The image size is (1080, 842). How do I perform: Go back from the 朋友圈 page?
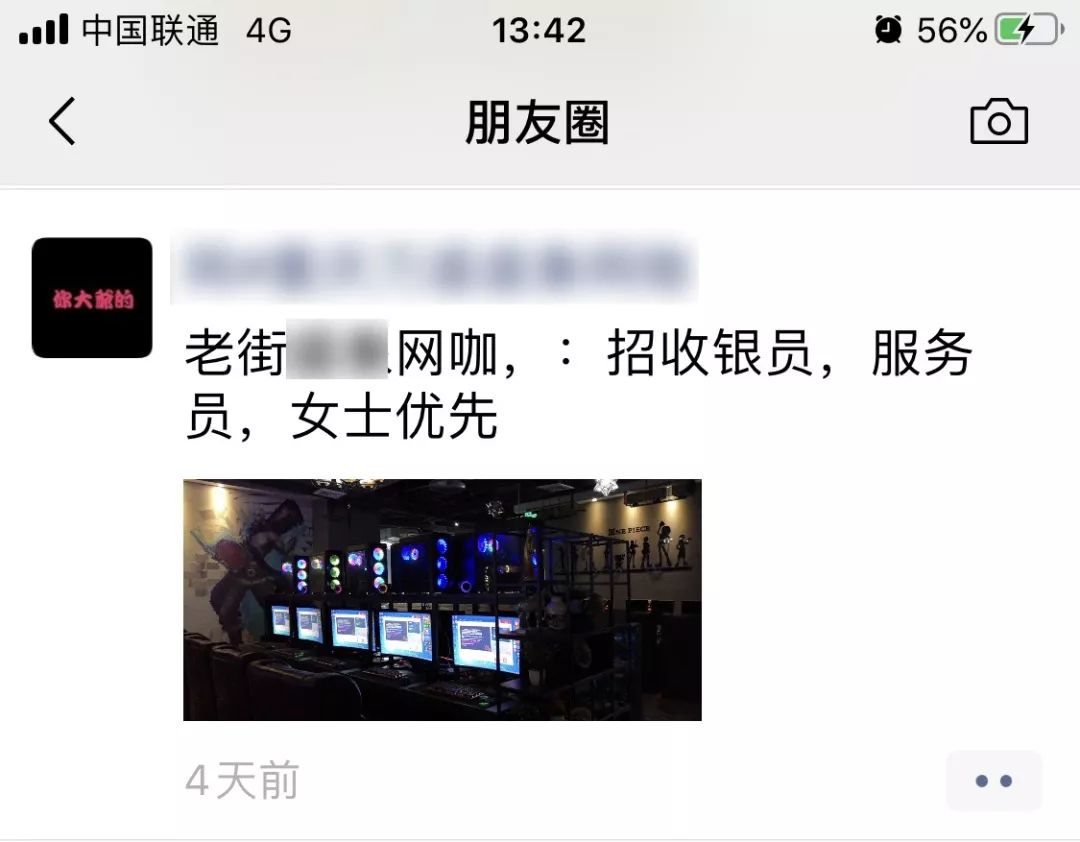point(62,122)
